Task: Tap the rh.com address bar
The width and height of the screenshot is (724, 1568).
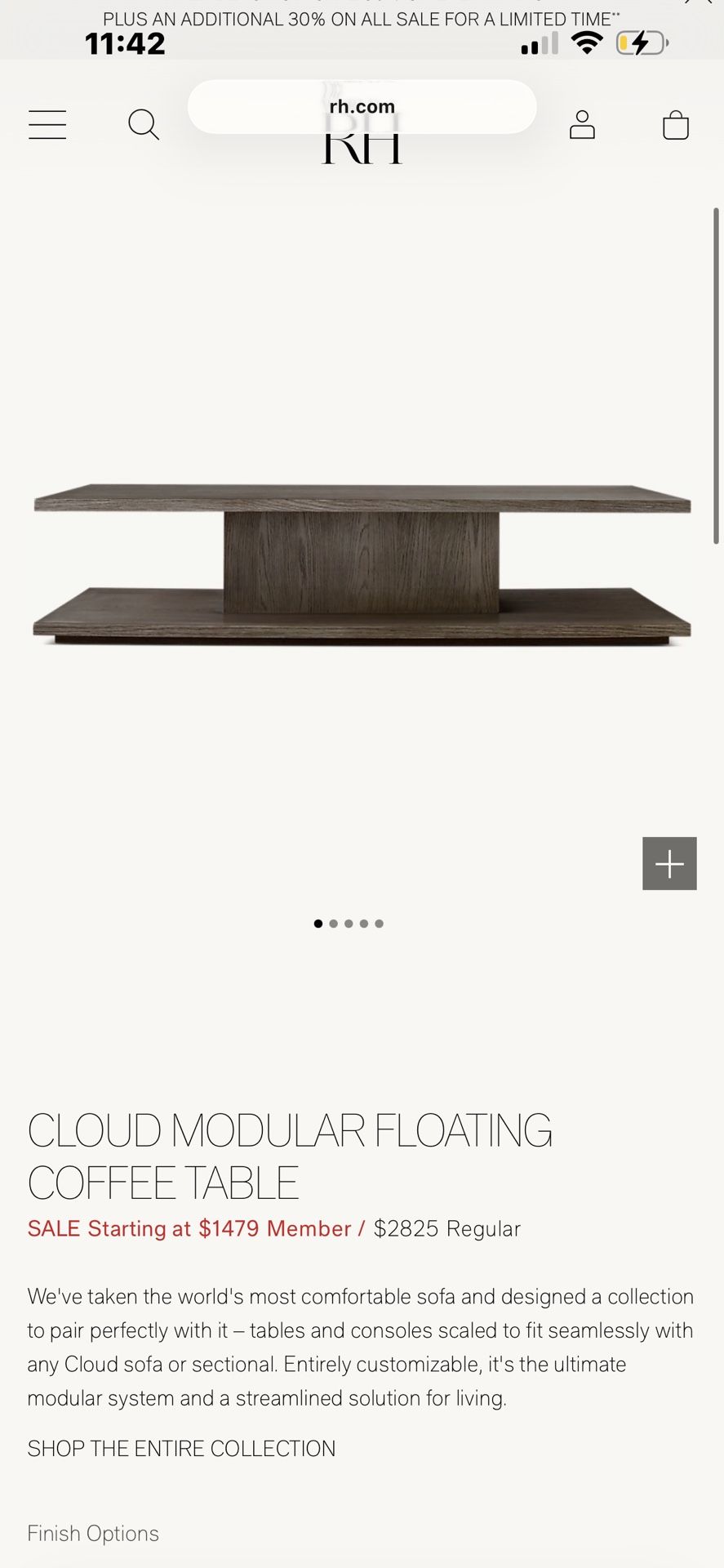Action: pos(362,107)
